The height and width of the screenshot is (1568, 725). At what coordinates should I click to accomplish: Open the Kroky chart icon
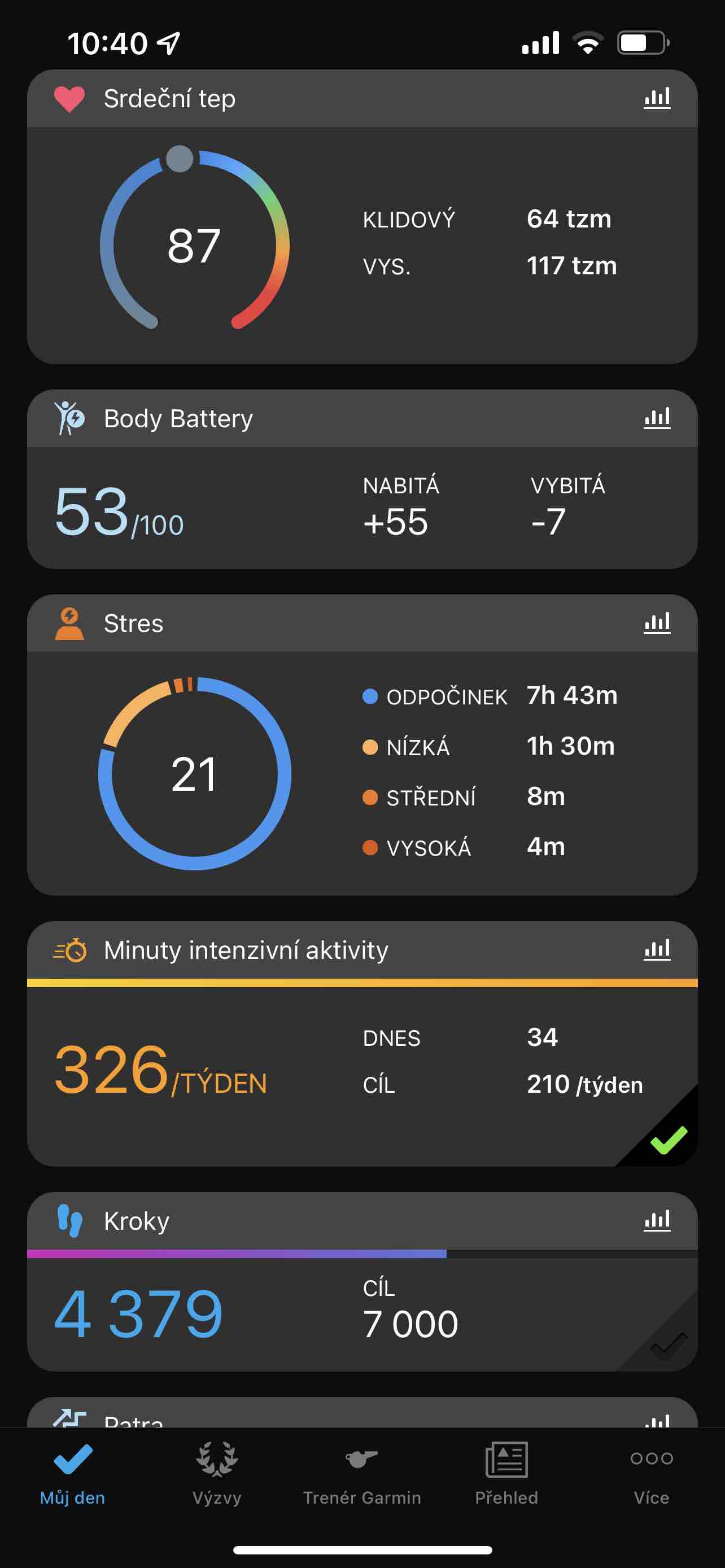coord(657,1220)
